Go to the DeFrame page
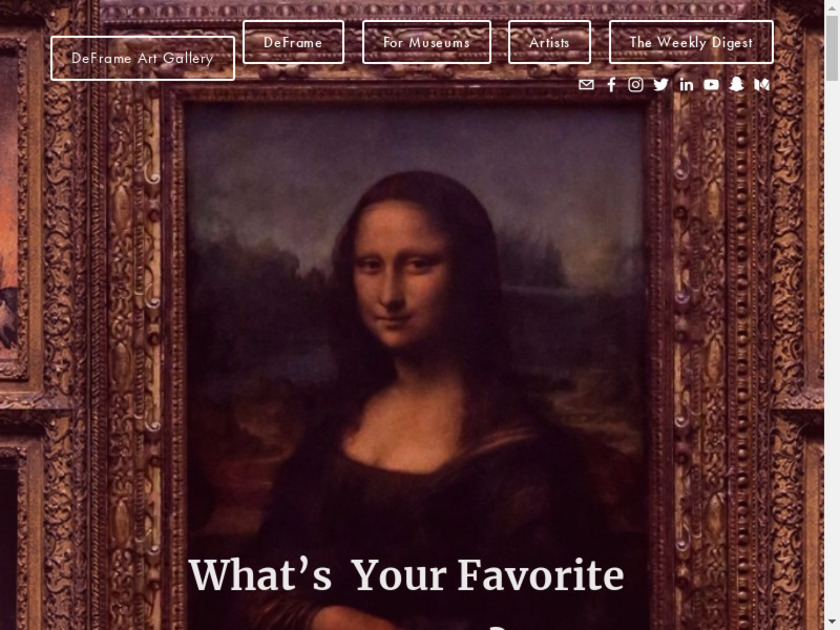Viewport: 840px width, 630px height. coord(293,42)
